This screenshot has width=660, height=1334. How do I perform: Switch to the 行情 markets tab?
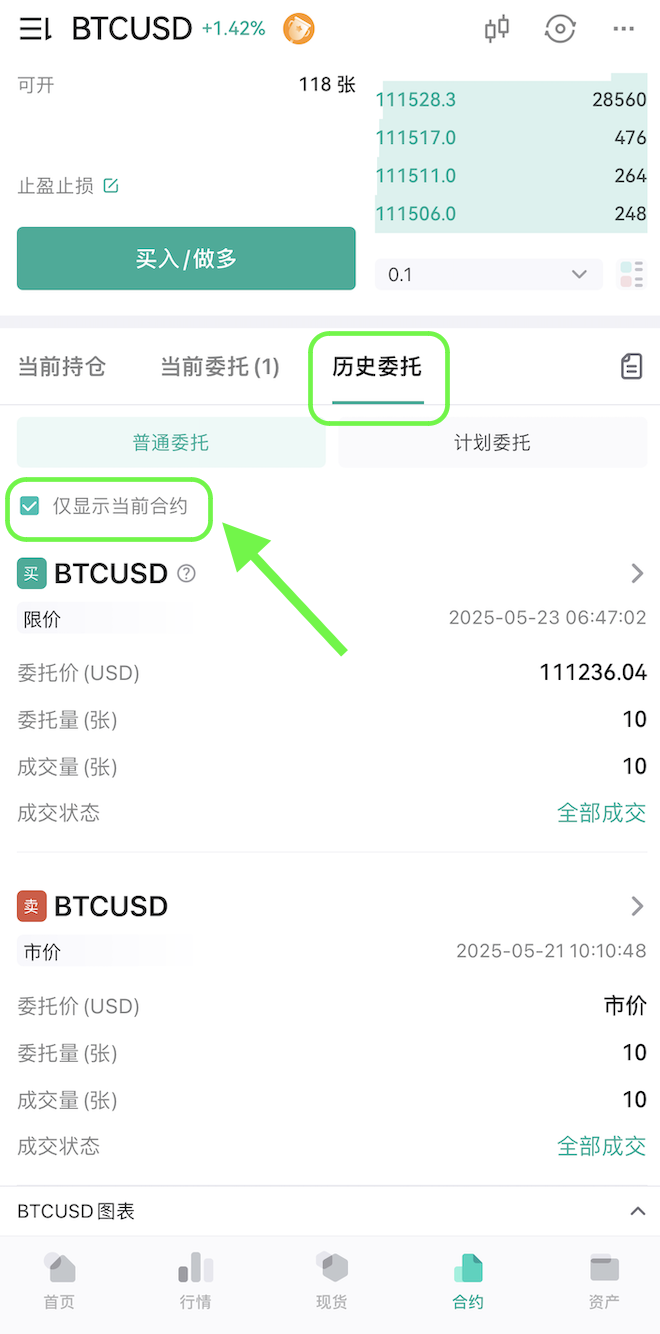point(195,1282)
